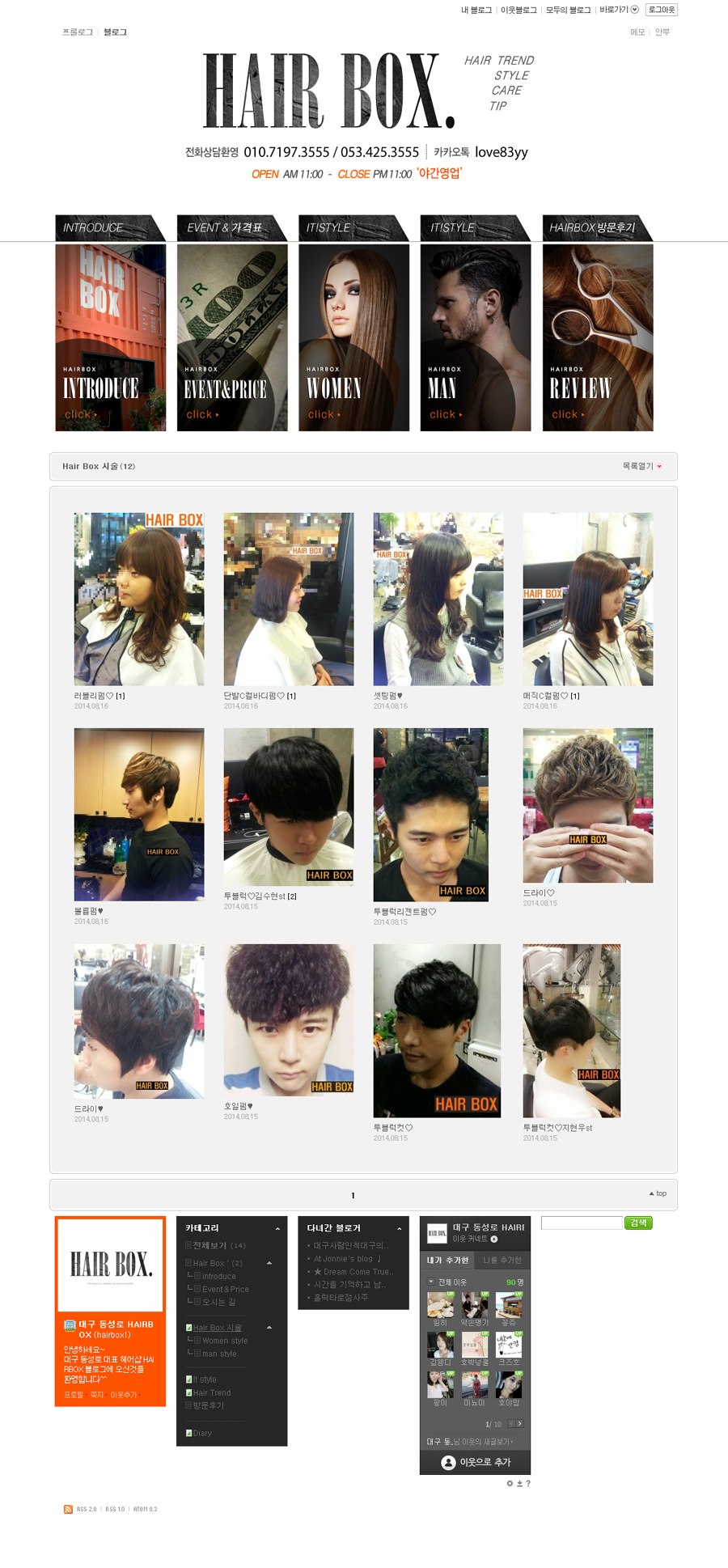The width and height of the screenshot is (728, 1568).
Task: Open the RSS 2.0 feed link
Action: pyautogui.click(x=86, y=1509)
